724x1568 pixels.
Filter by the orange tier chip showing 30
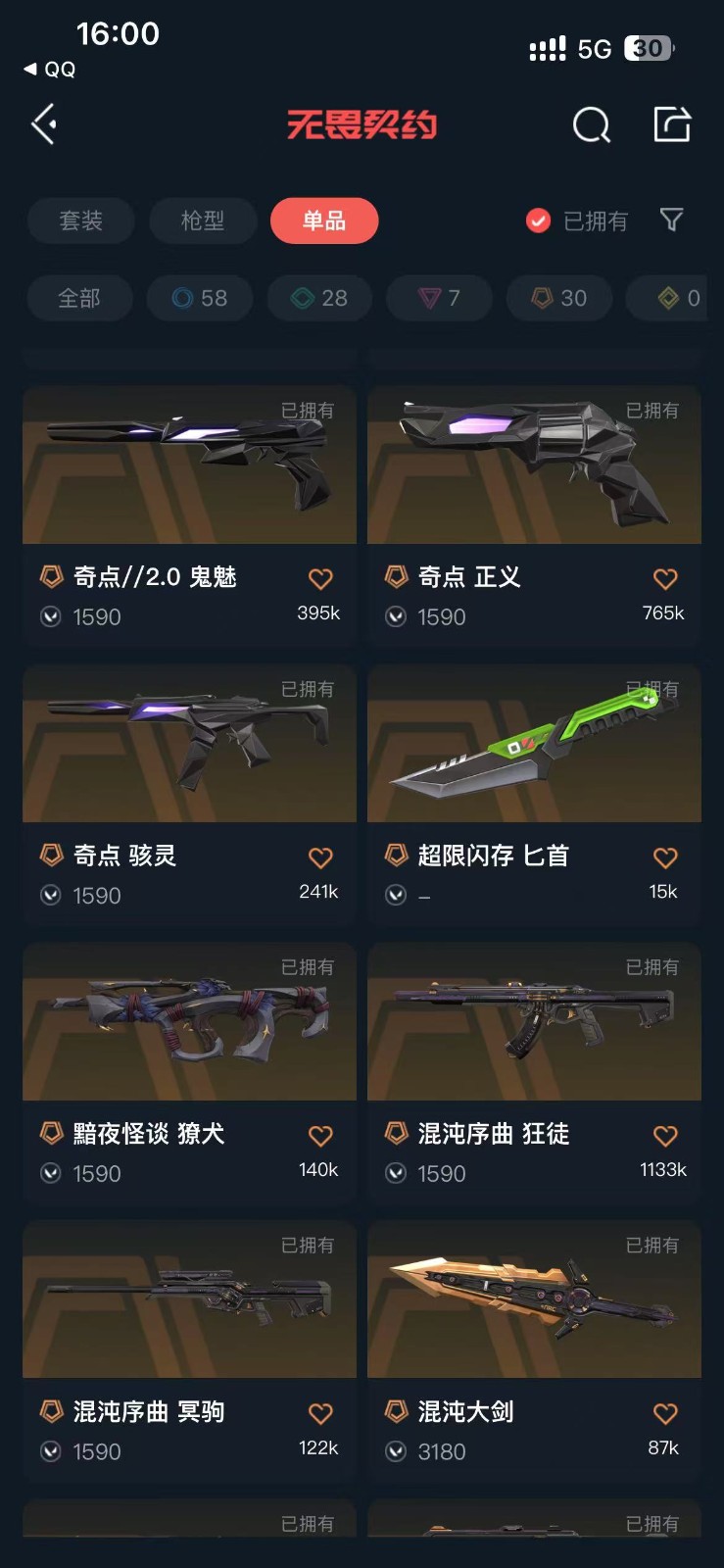[559, 298]
